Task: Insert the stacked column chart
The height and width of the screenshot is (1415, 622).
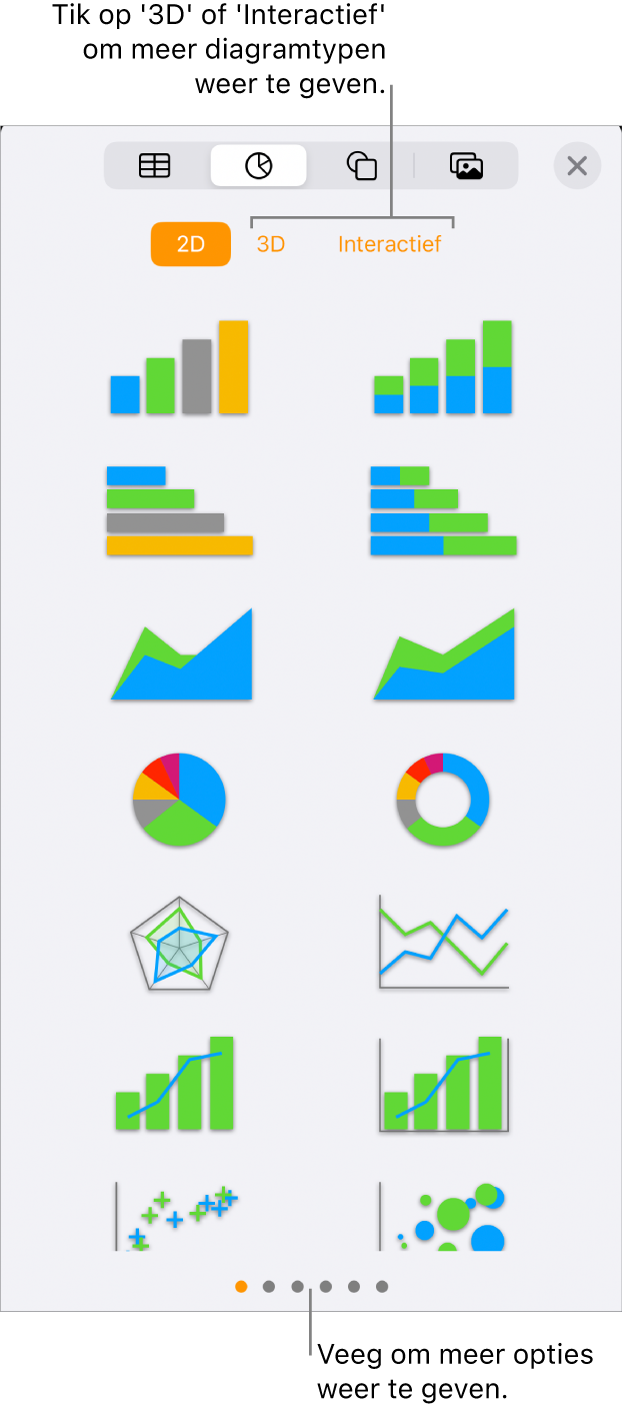Action: coord(443,368)
